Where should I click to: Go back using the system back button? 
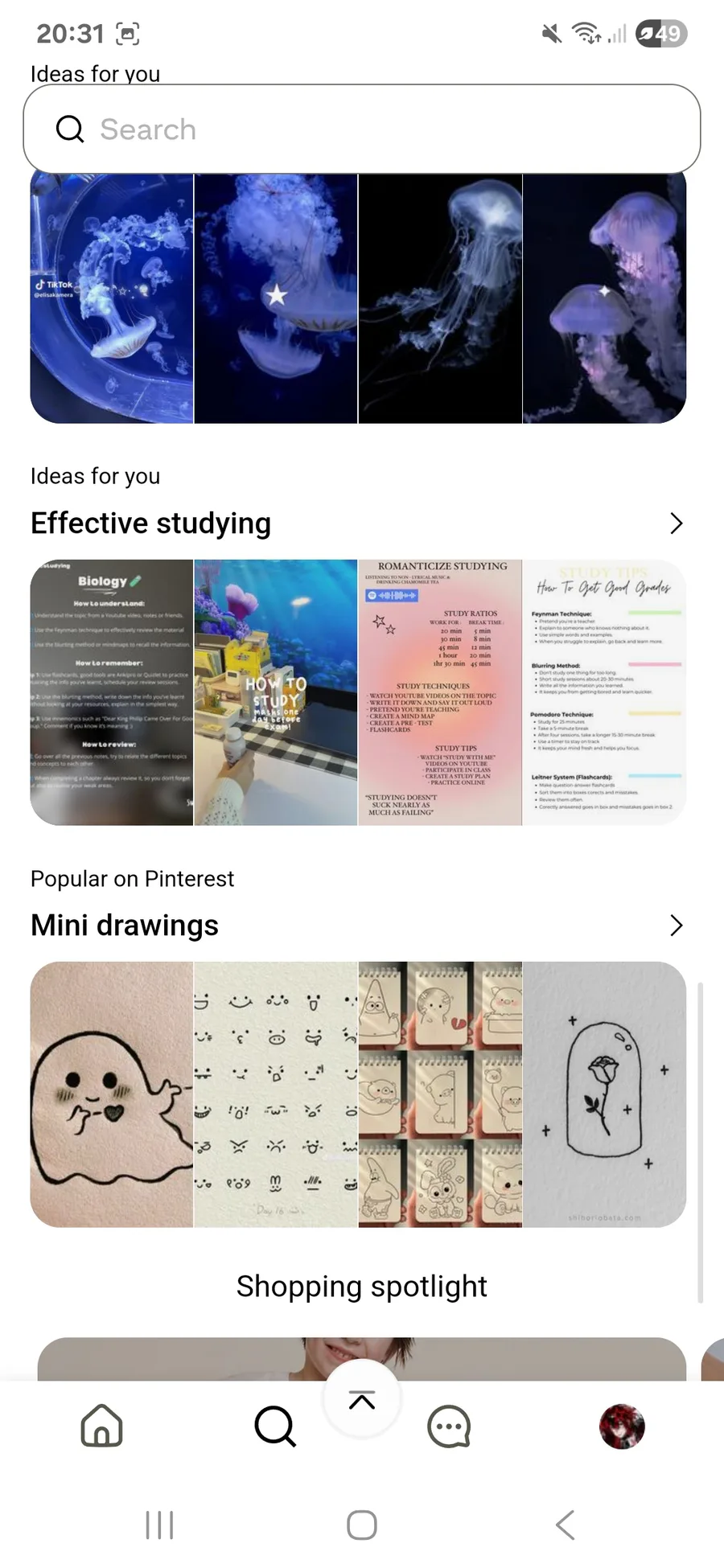click(x=566, y=1525)
